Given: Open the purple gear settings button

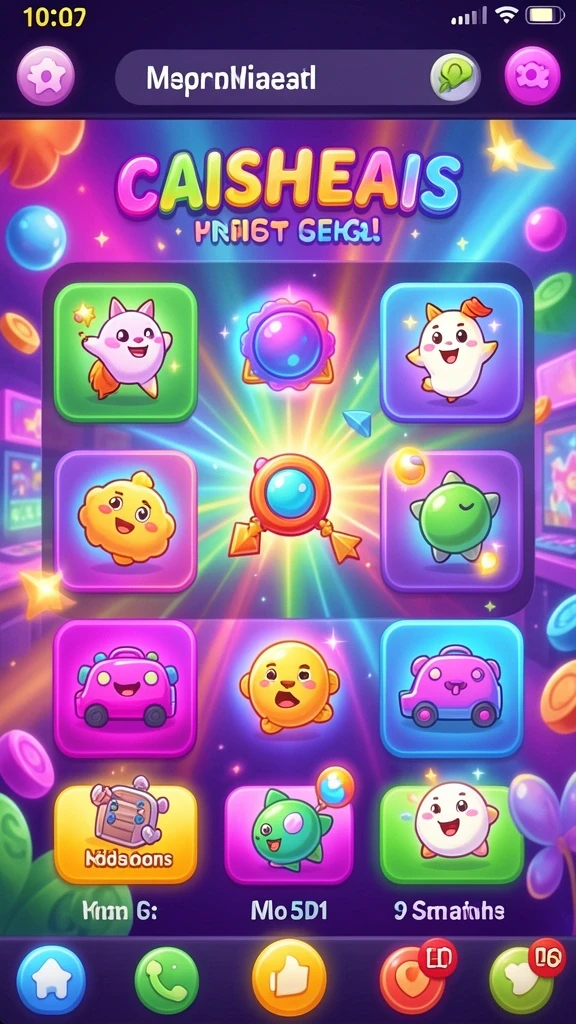Looking at the screenshot, I should (x=532, y=76).
